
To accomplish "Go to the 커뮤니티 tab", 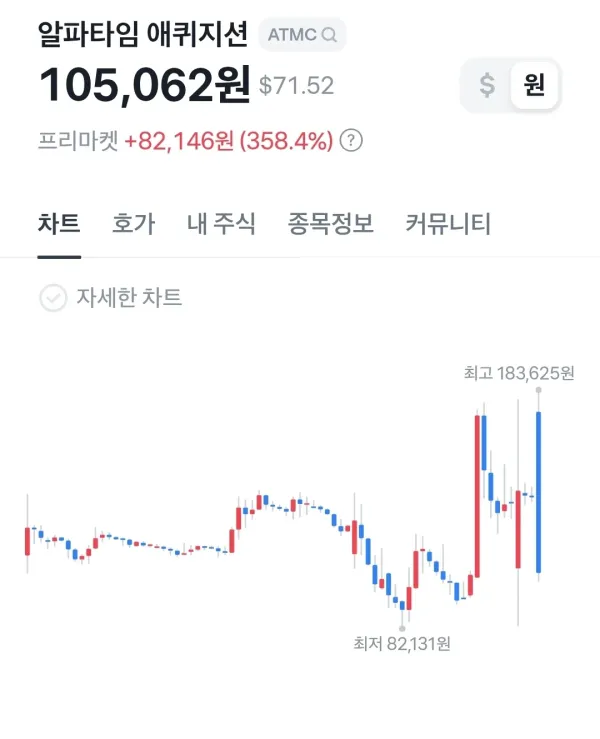I will (448, 223).
